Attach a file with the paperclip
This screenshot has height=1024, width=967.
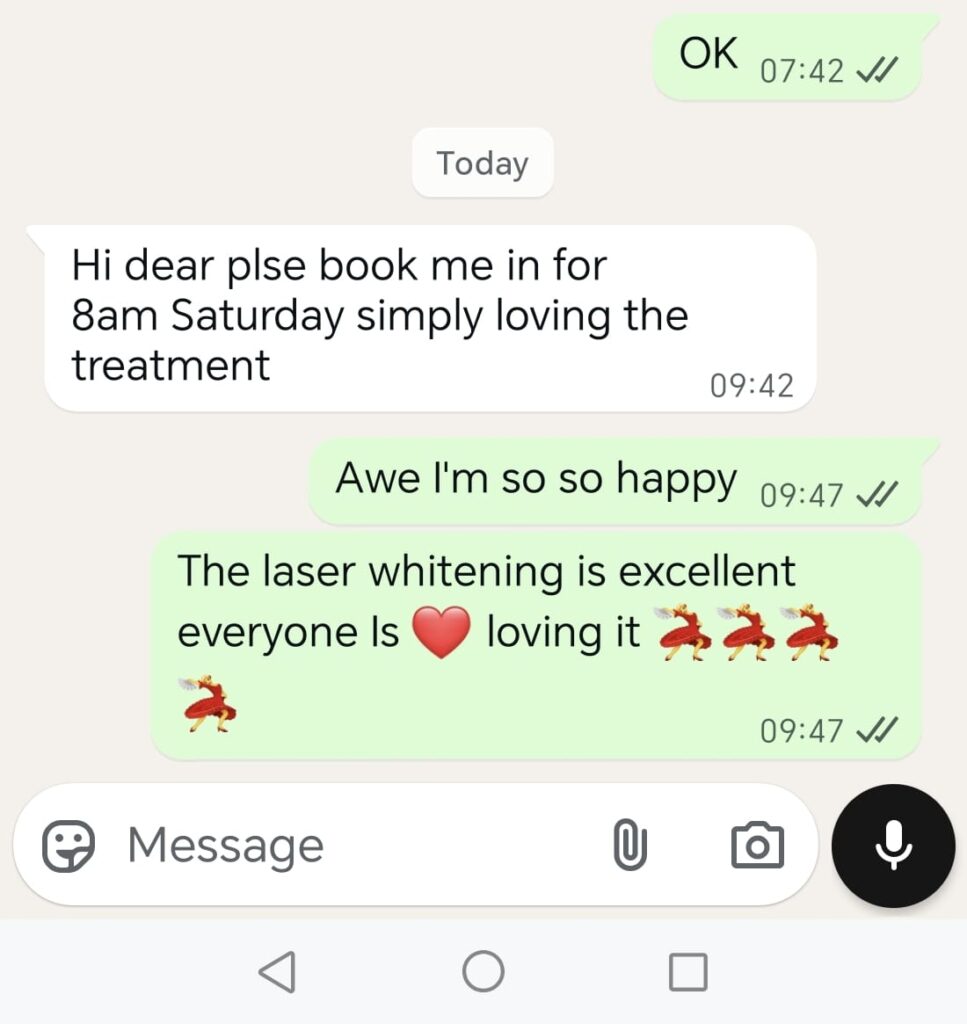(x=629, y=846)
